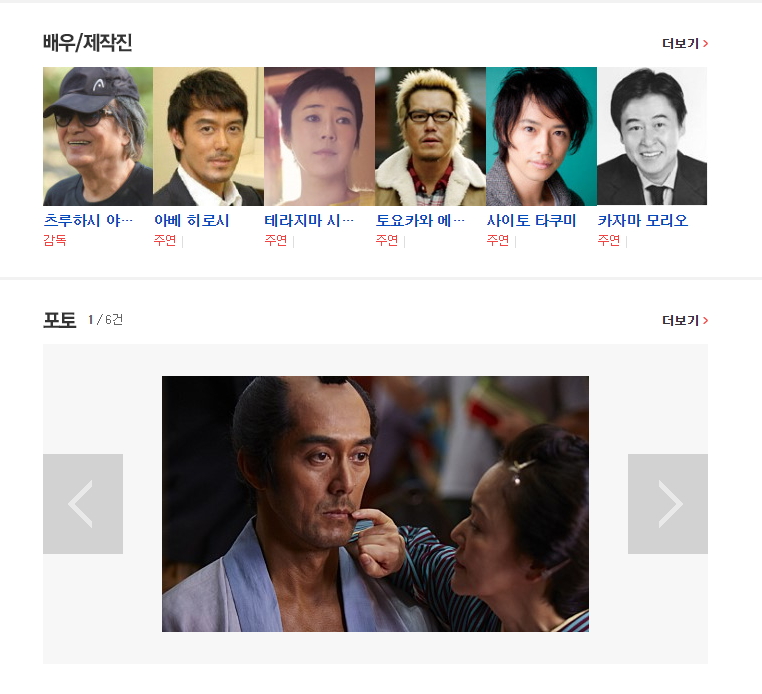Screen dimensions: 762x694
Task: Show the next photo in the gallery
Action: (667, 504)
